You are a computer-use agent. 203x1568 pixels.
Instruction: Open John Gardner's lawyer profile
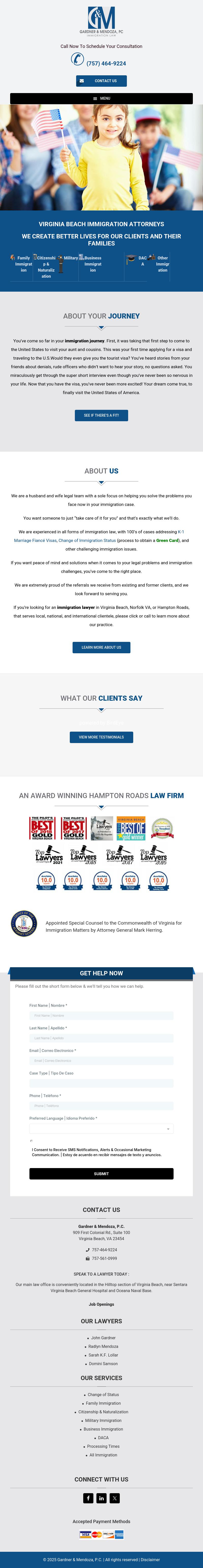[x=103, y=1338]
